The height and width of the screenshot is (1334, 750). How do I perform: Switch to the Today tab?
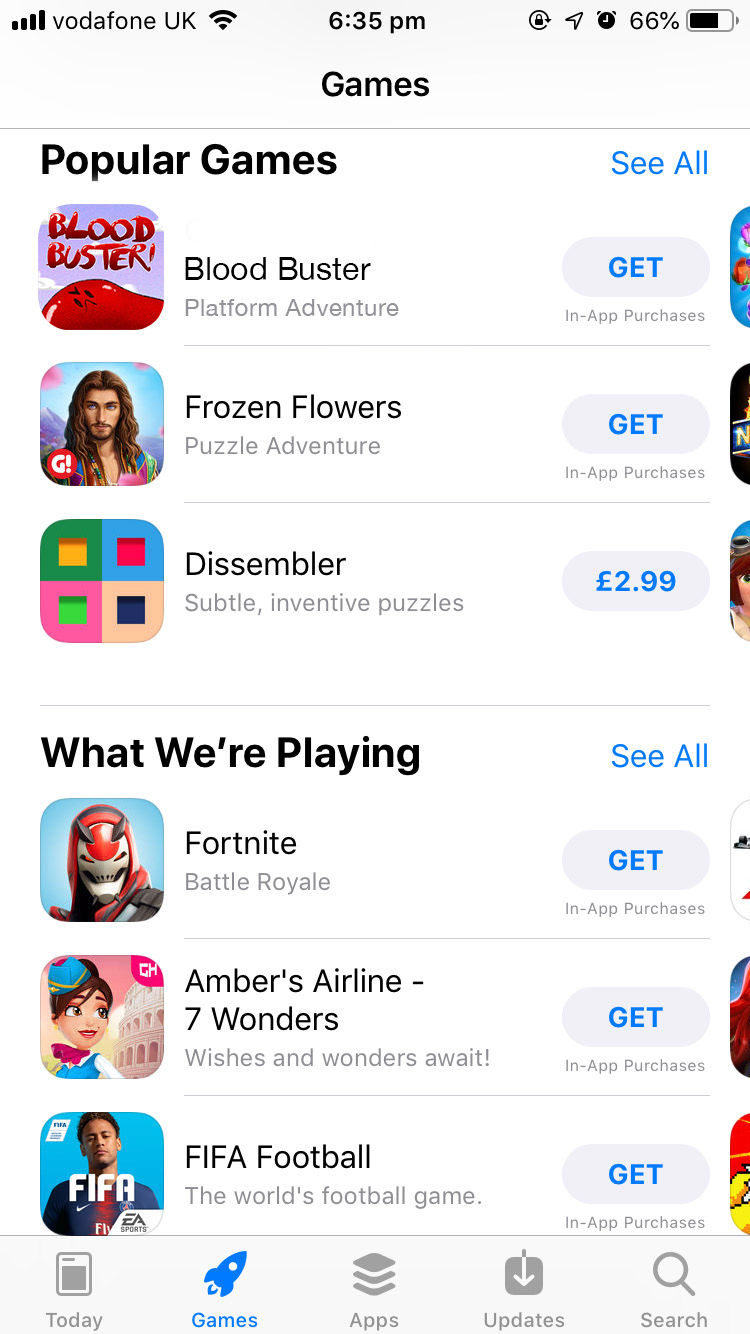[74, 1288]
